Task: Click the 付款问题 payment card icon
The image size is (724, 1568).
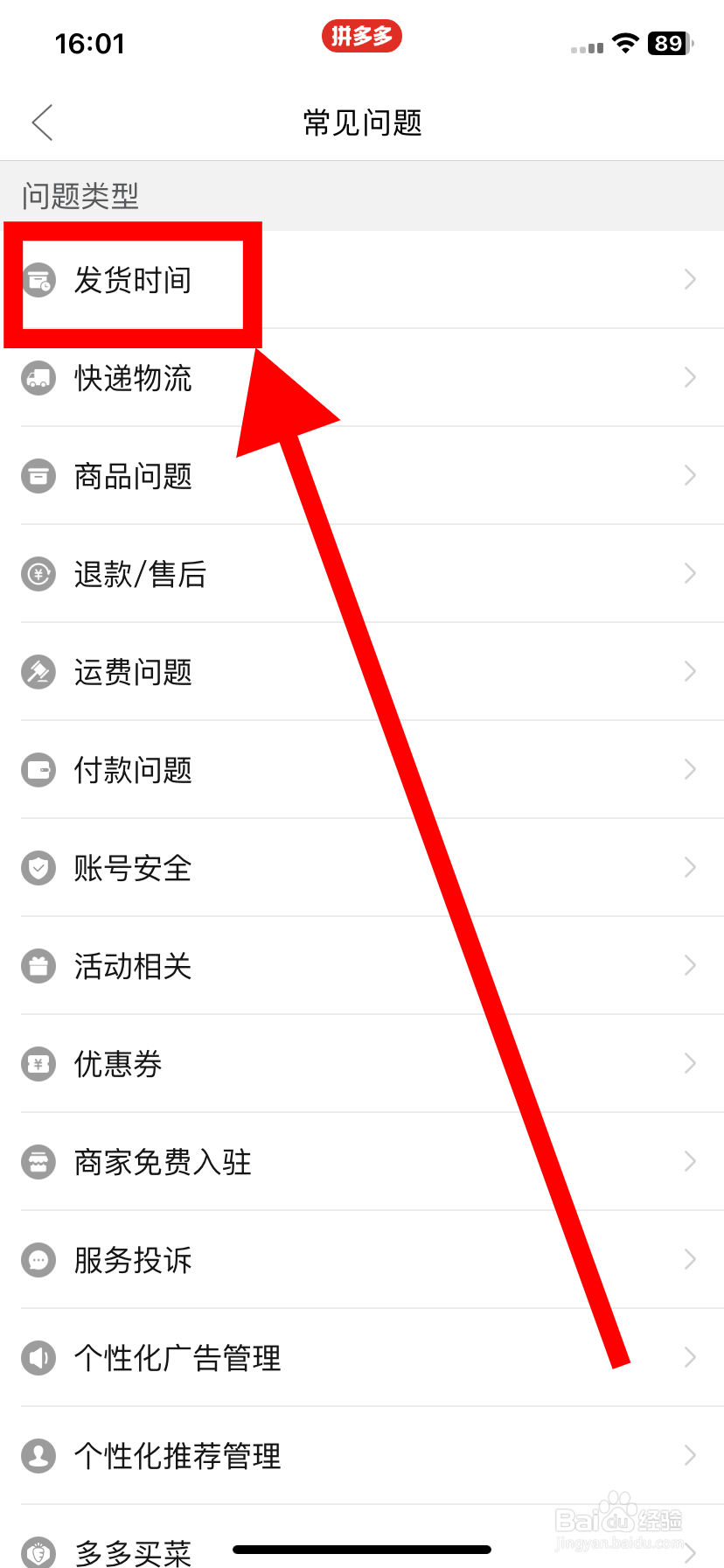Action: 38,770
